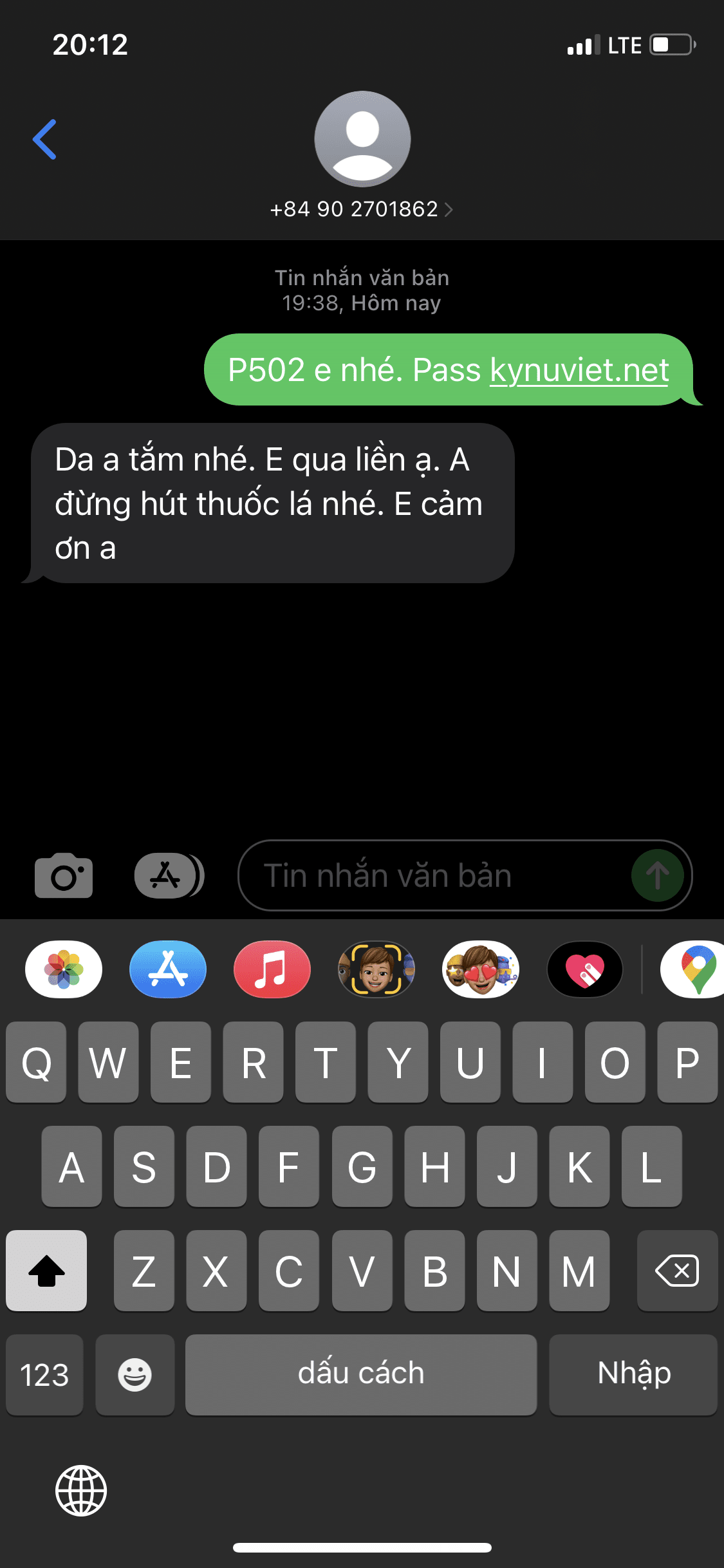Open Memoji stickers in the app strip
This screenshot has height=1568, width=724.
(x=481, y=969)
